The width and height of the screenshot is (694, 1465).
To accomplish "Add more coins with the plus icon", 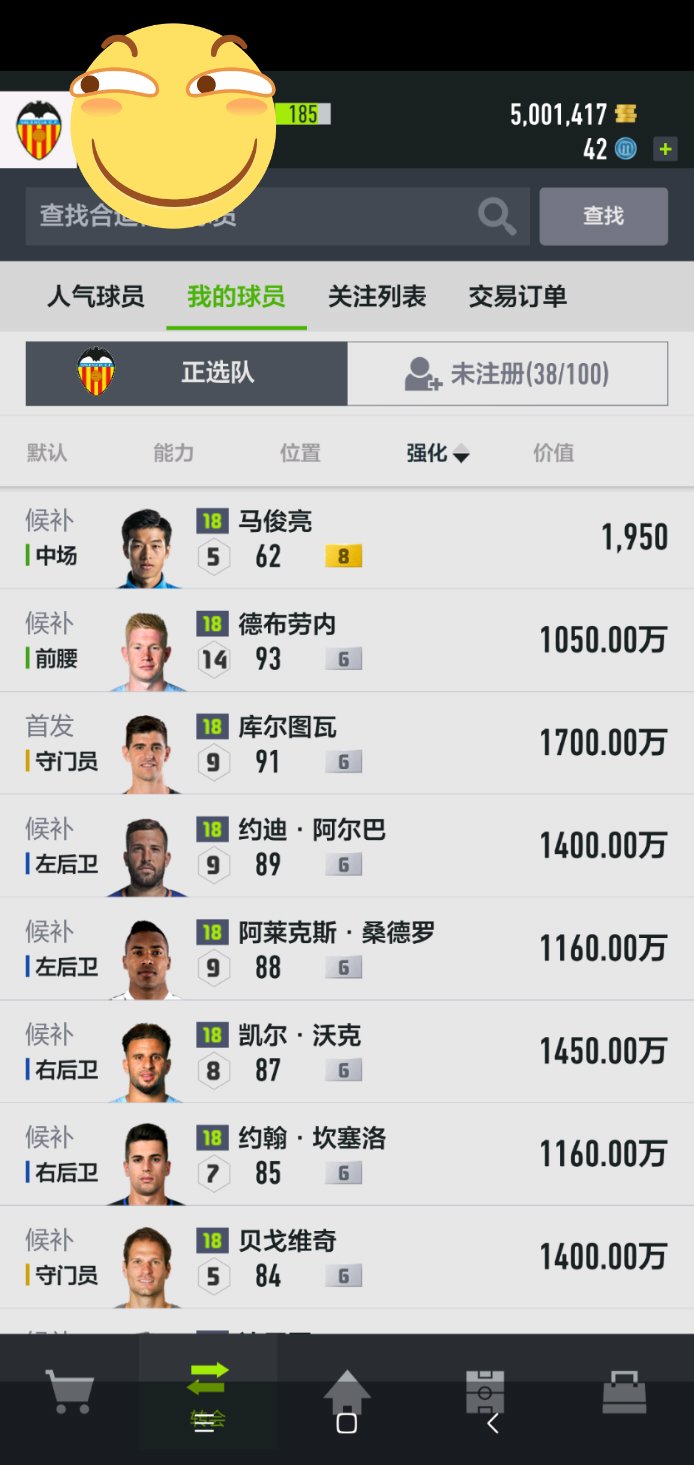I will pos(665,150).
